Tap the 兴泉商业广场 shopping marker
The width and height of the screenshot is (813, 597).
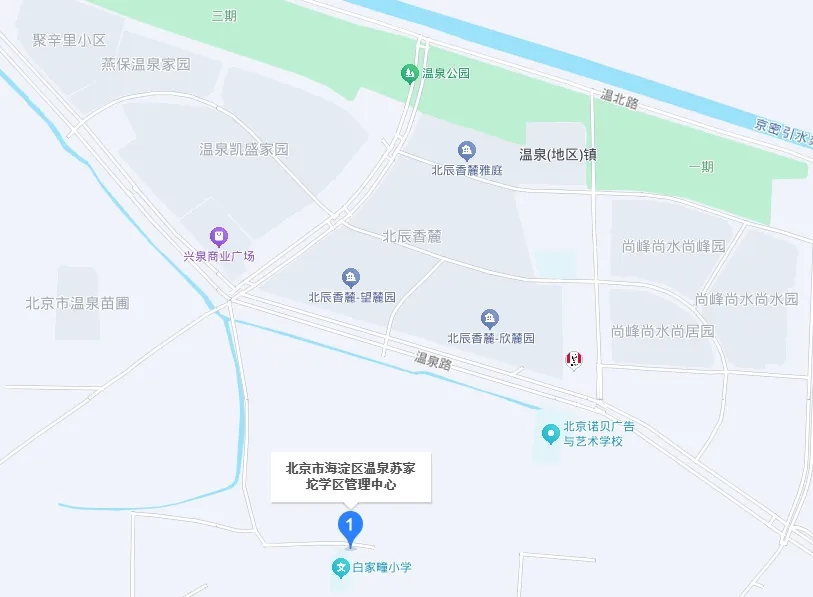tap(219, 237)
